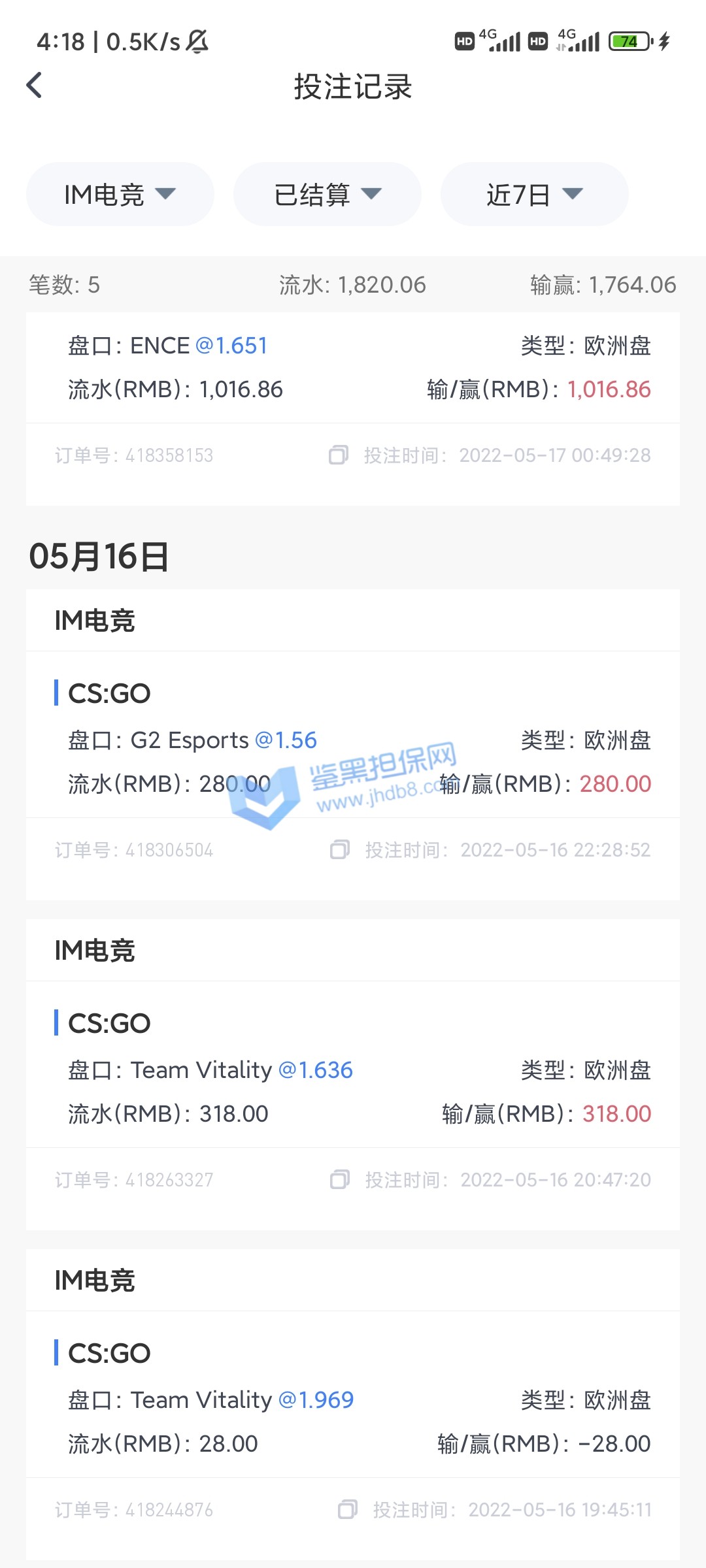The image size is (706, 1568).
Task: Copy order number 418306504
Action: (x=339, y=850)
